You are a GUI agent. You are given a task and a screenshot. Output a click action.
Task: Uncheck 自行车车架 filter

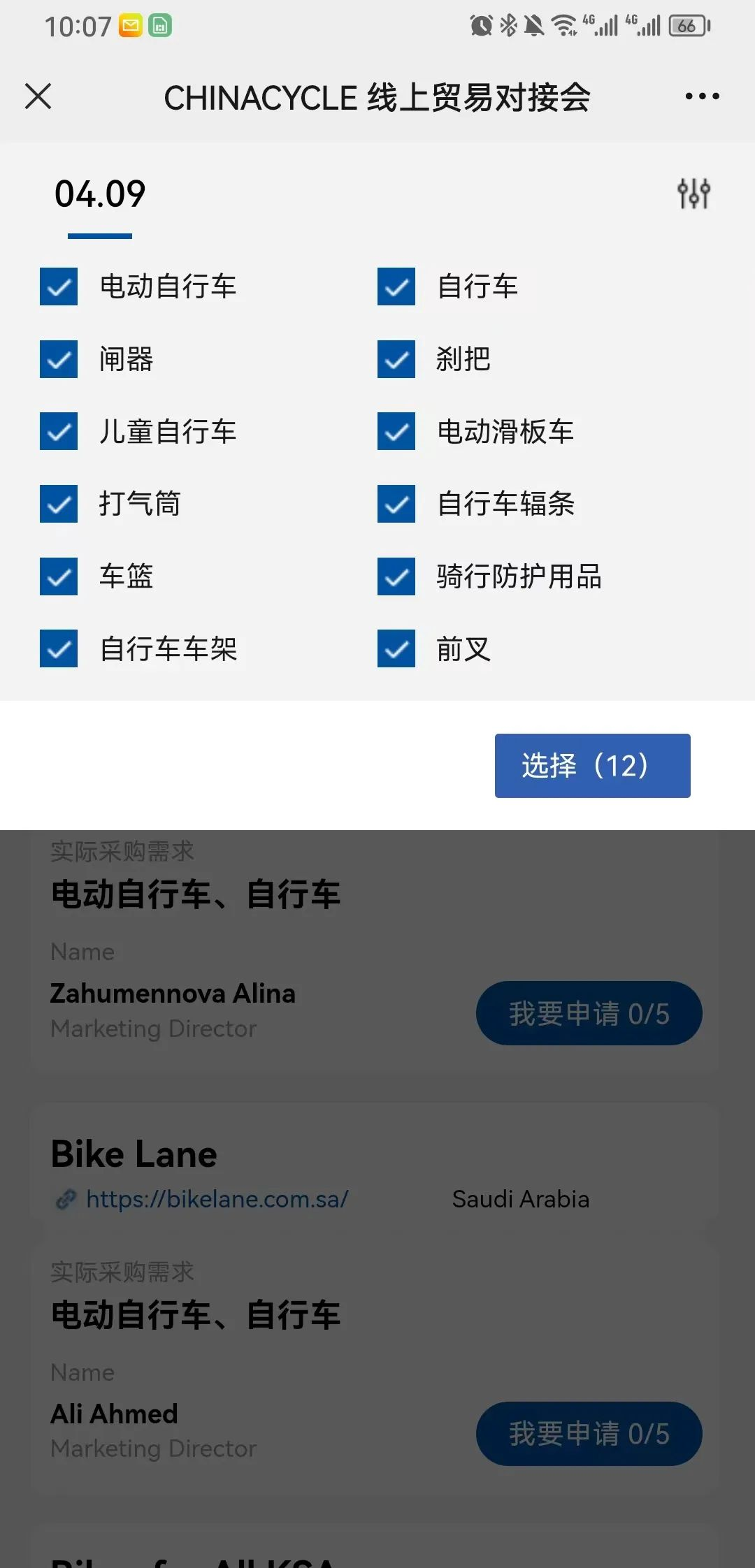59,648
